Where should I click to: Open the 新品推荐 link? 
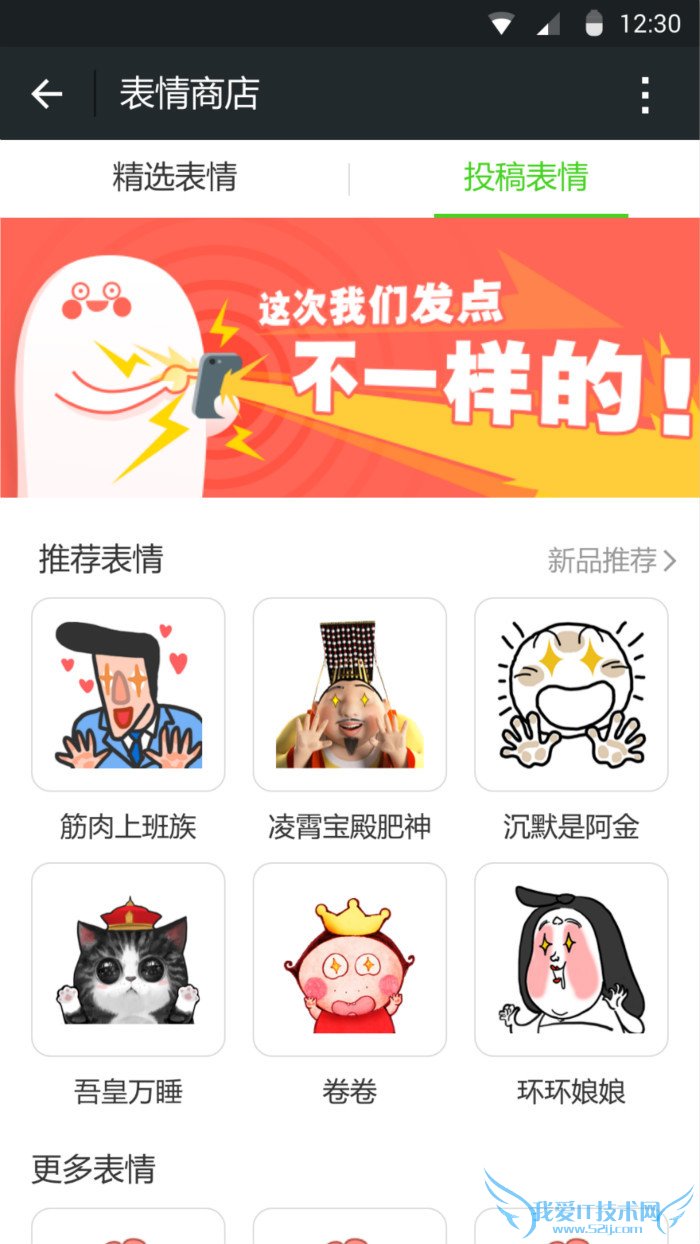pyautogui.click(x=612, y=560)
